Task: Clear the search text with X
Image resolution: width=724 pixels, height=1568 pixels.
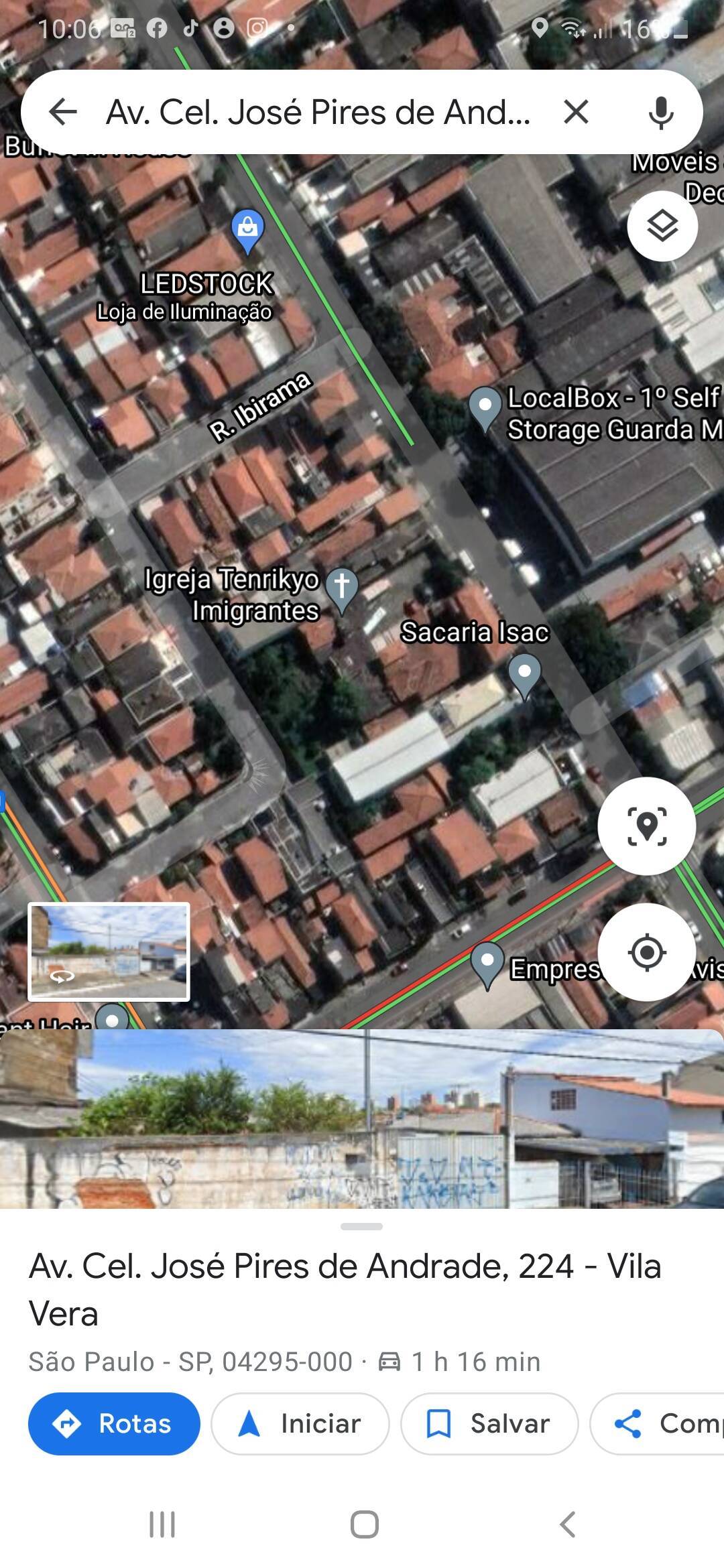Action: pyautogui.click(x=576, y=112)
